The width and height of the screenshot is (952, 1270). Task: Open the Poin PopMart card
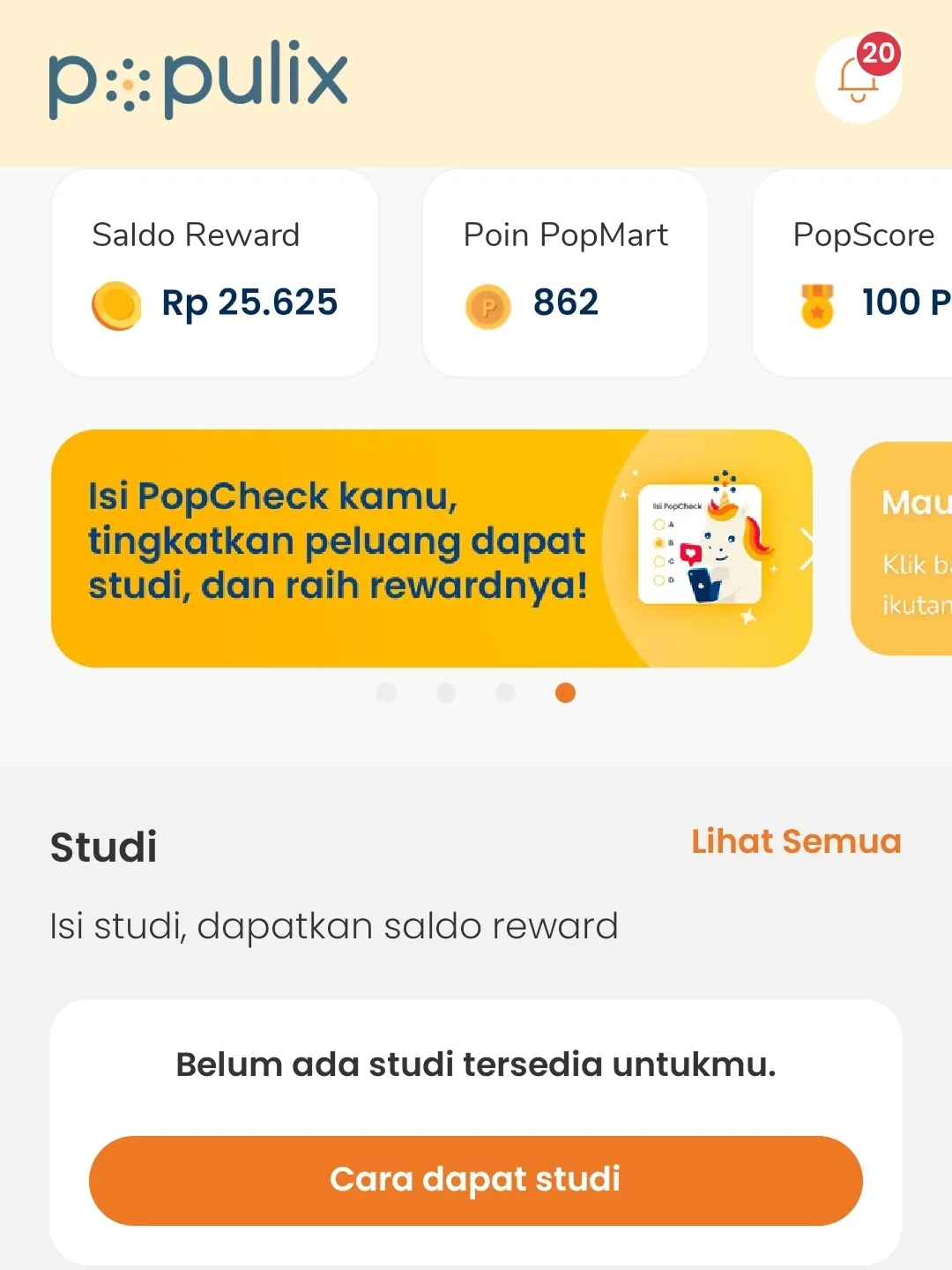565,273
